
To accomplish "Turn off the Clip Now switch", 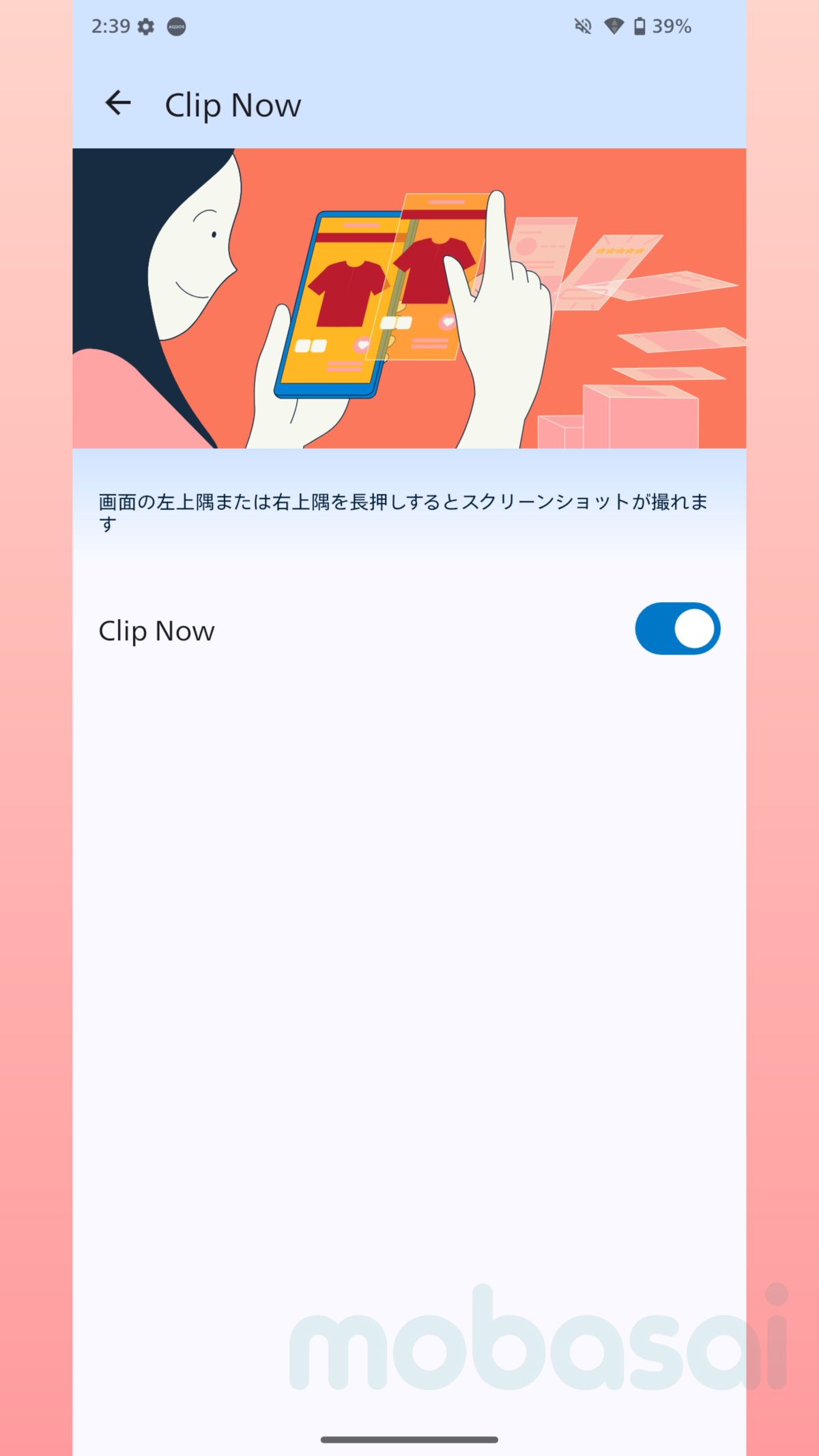I will tap(677, 629).
